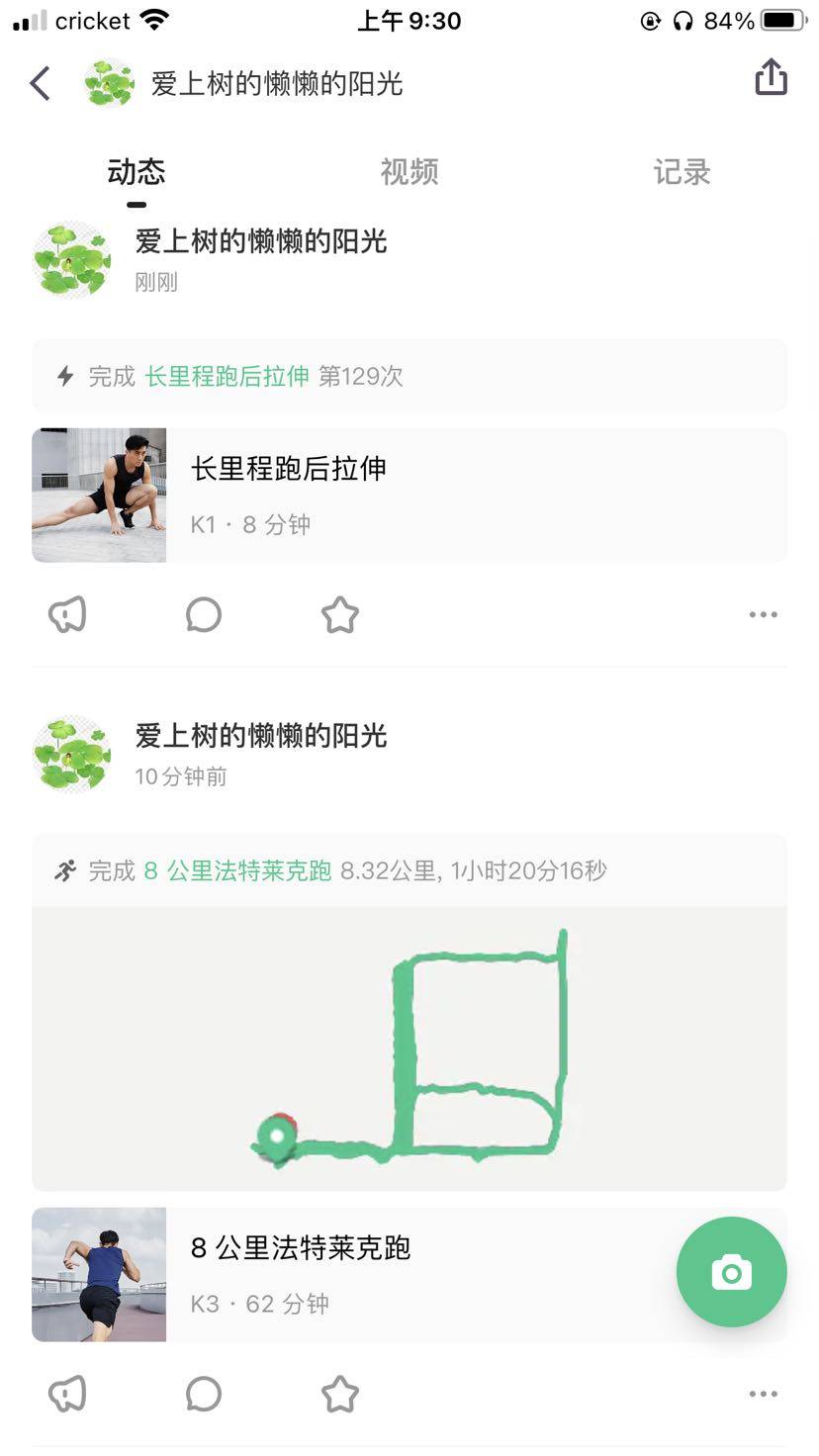This screenshot has height=1456, width=819.
Task: Open more options for 8 公里法特莱克跑 post
Action: point(763,1394)
